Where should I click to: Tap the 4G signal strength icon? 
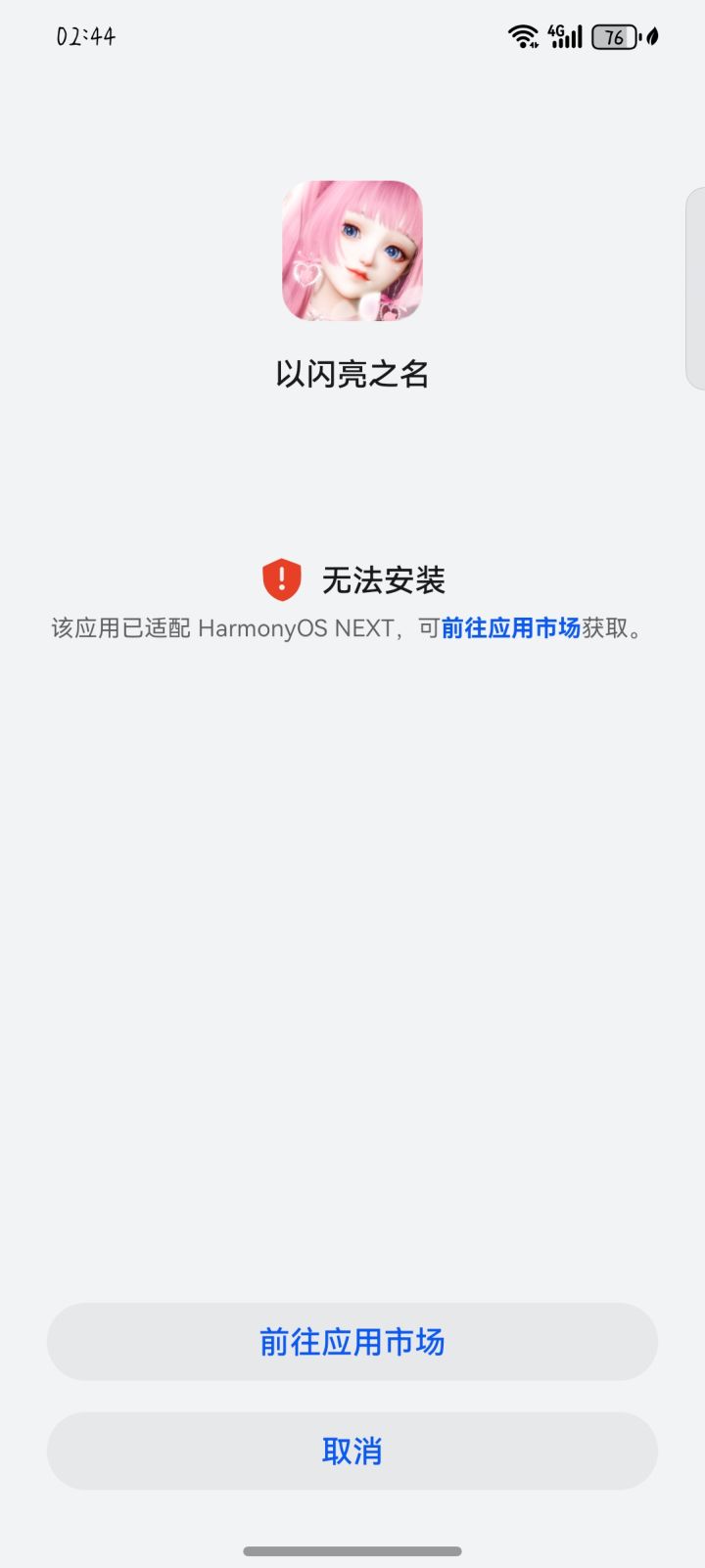566,35
